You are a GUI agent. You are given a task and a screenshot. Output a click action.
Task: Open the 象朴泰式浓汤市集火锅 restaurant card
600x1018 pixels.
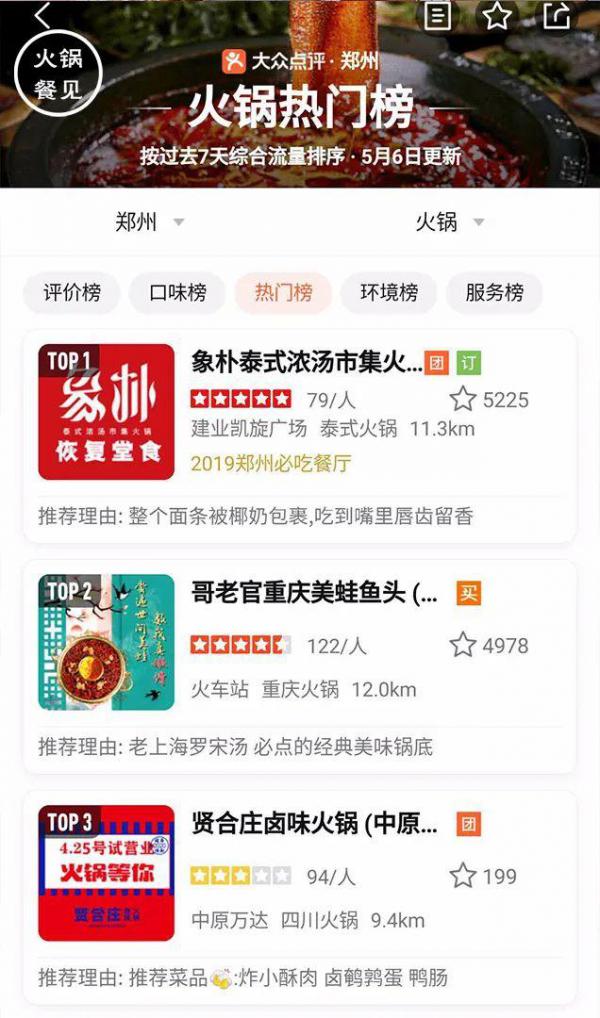(x=299, y=436)
